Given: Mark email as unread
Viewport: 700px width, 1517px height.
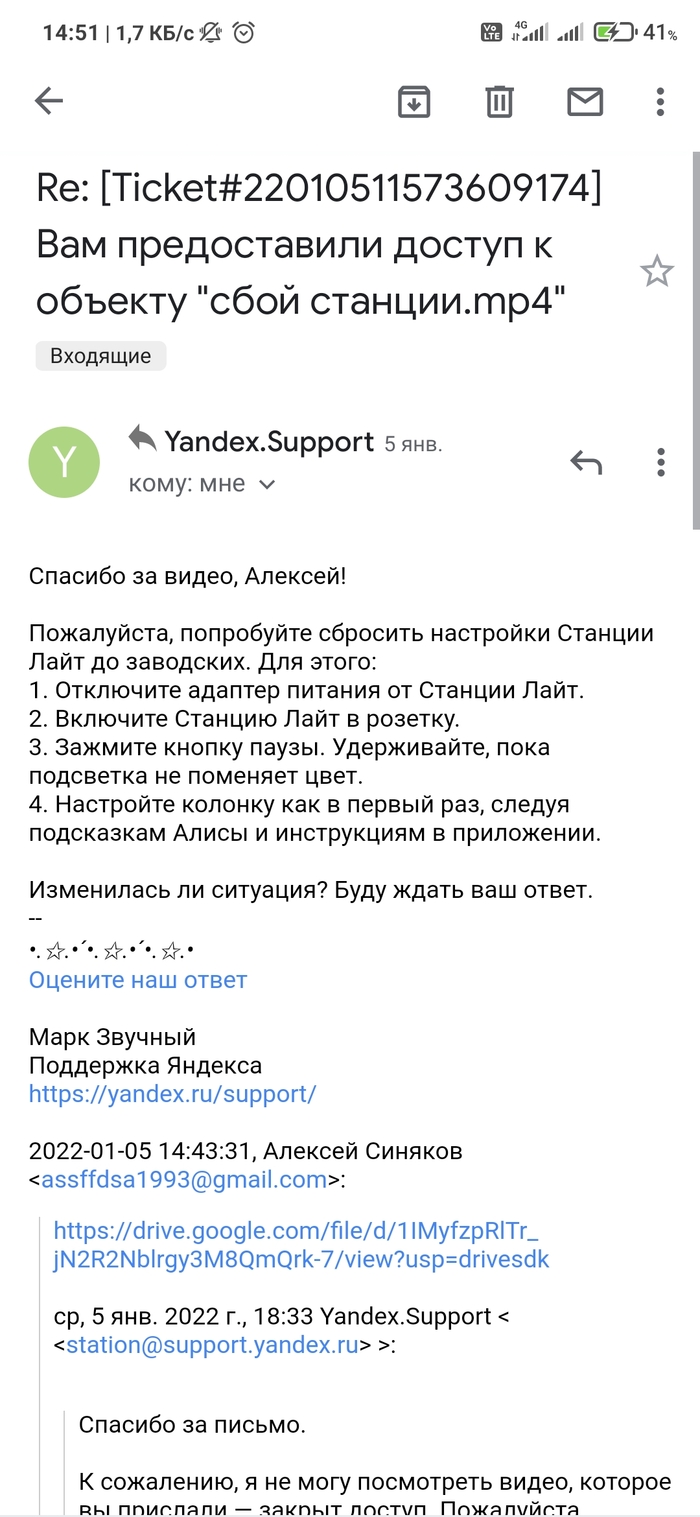Looking at the screenshot, I should [x=585, y=101].
